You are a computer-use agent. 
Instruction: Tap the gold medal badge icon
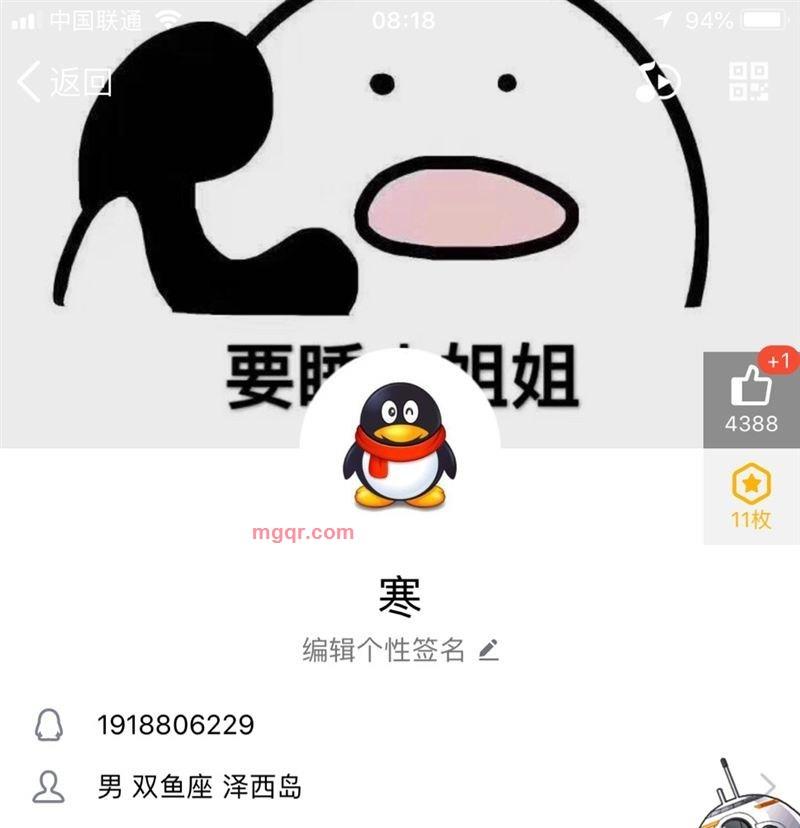click(x=749, y=483)
